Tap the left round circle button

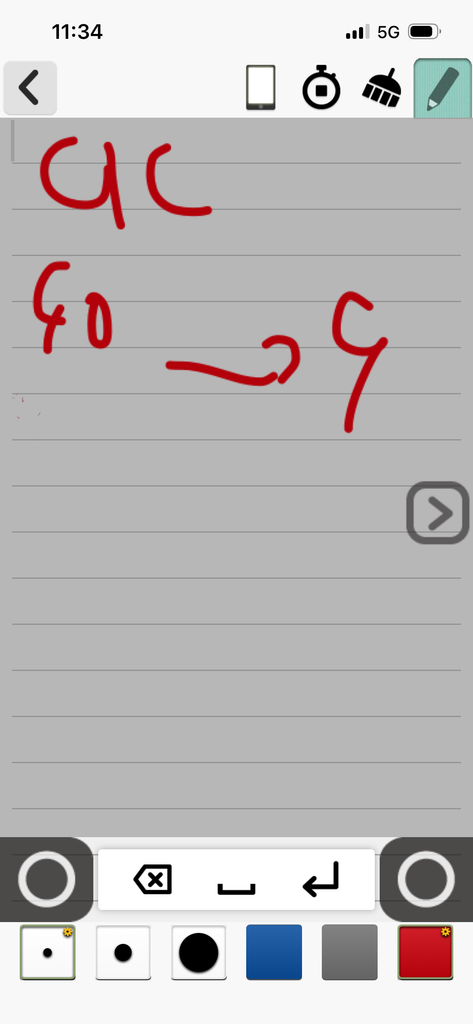[x=46, y=879]
